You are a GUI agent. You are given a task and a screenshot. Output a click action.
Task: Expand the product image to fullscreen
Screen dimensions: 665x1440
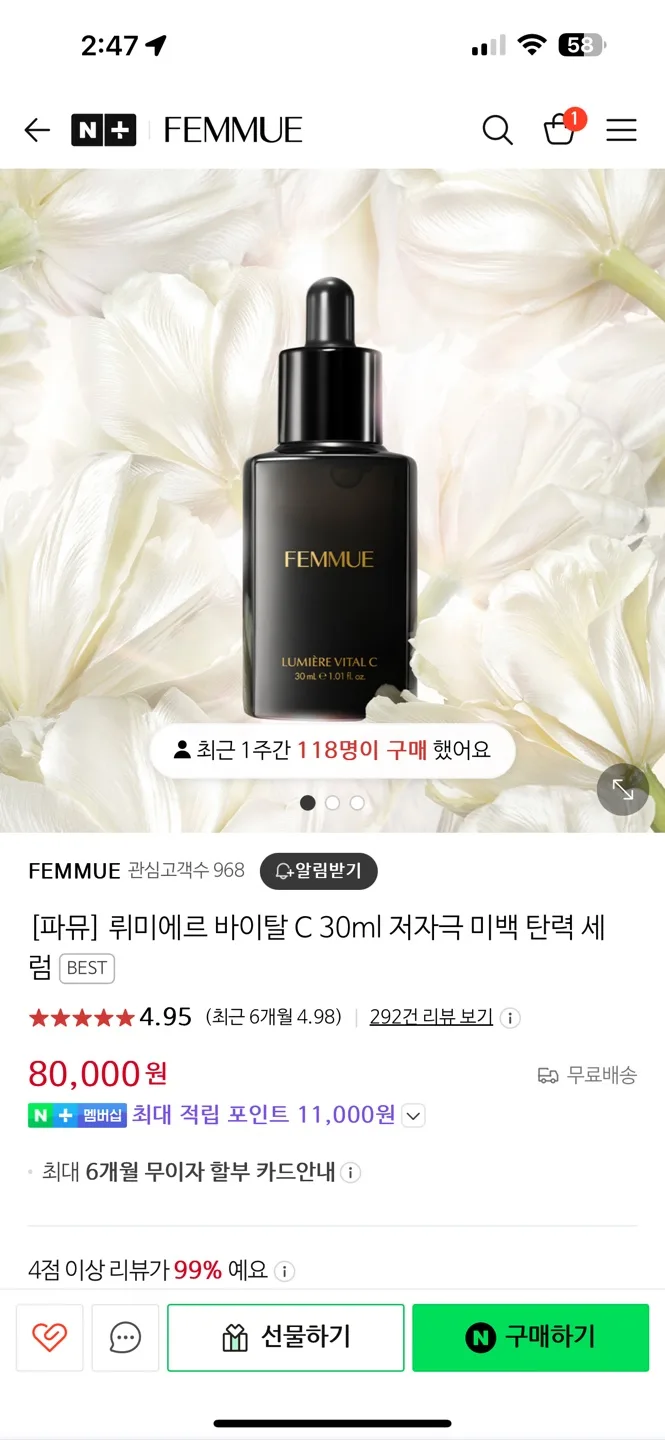tap(623, 789)
